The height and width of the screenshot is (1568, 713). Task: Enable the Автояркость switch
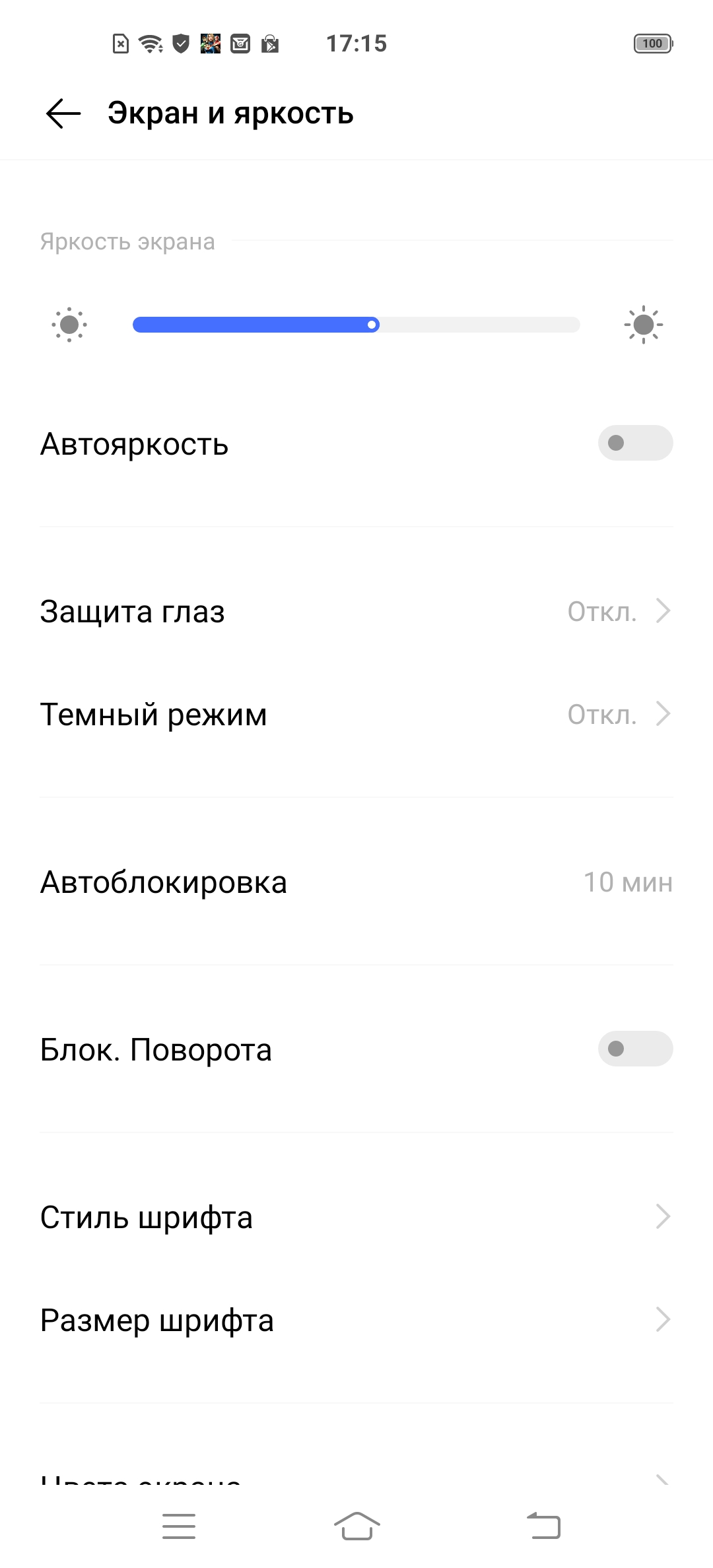[x=634, y=443]
